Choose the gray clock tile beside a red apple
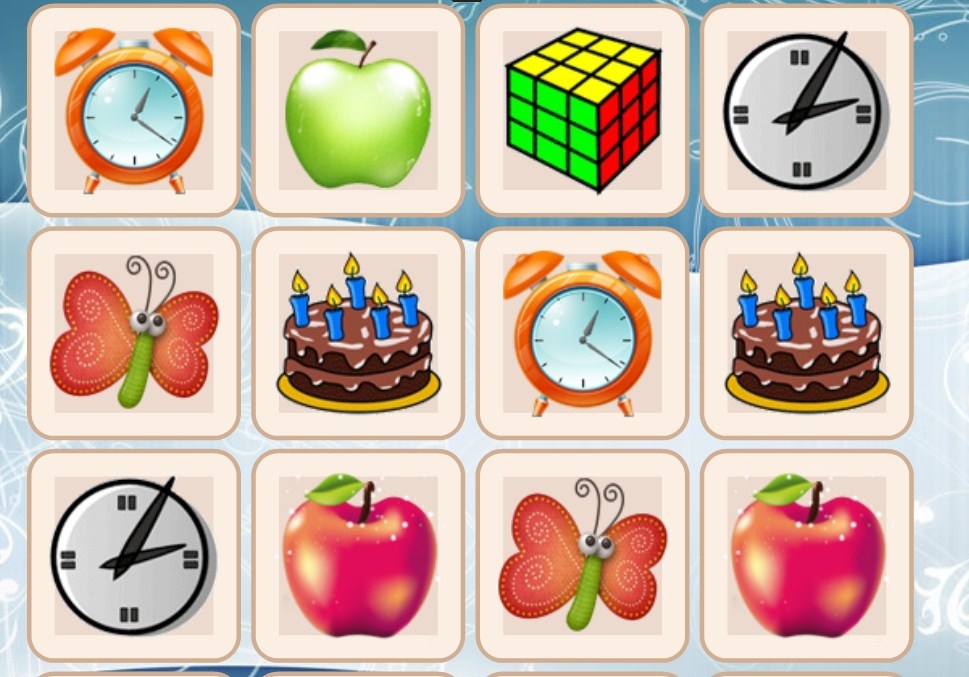This screenshot has width=969, height=677. pyautogui.click(x=134, y=555)
